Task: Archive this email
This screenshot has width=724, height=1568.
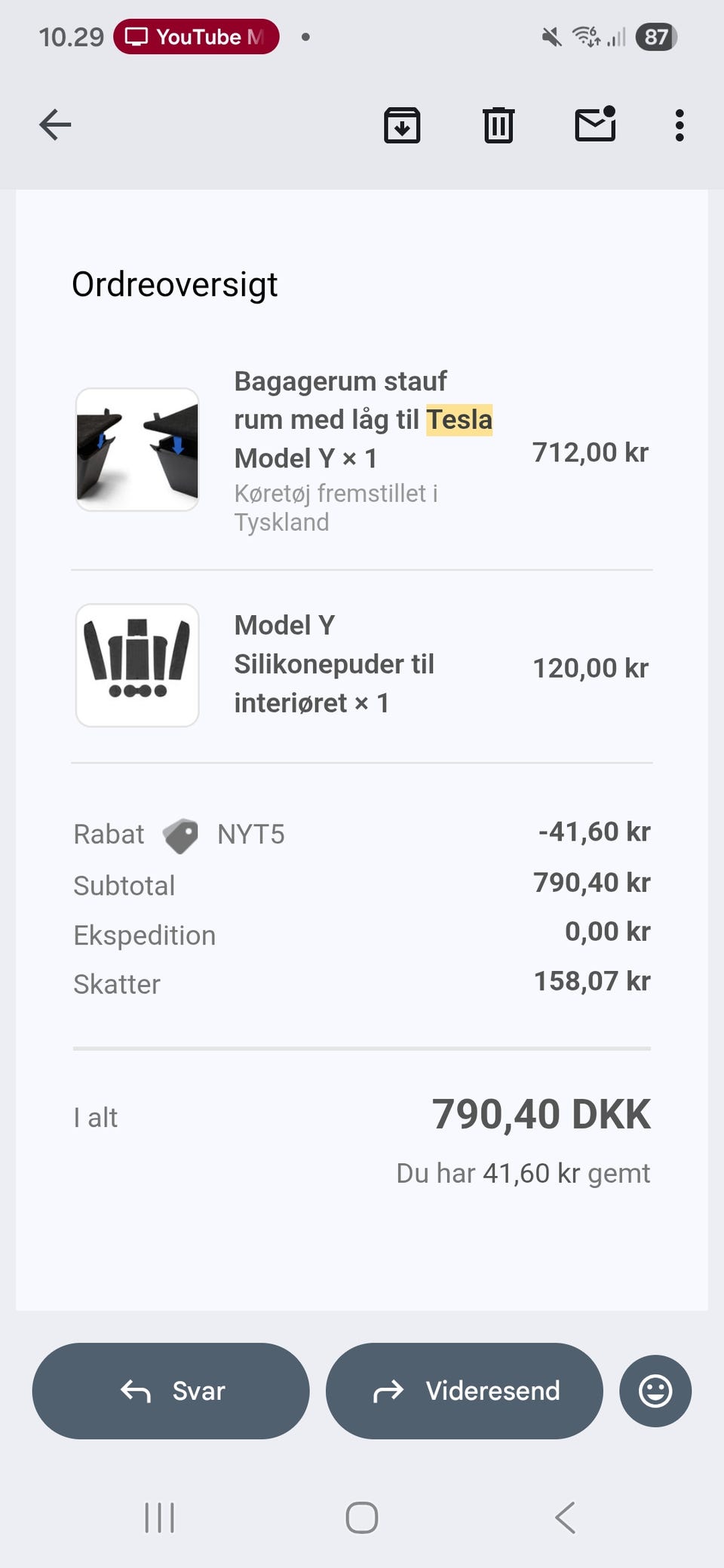Action: pos(402,125)
